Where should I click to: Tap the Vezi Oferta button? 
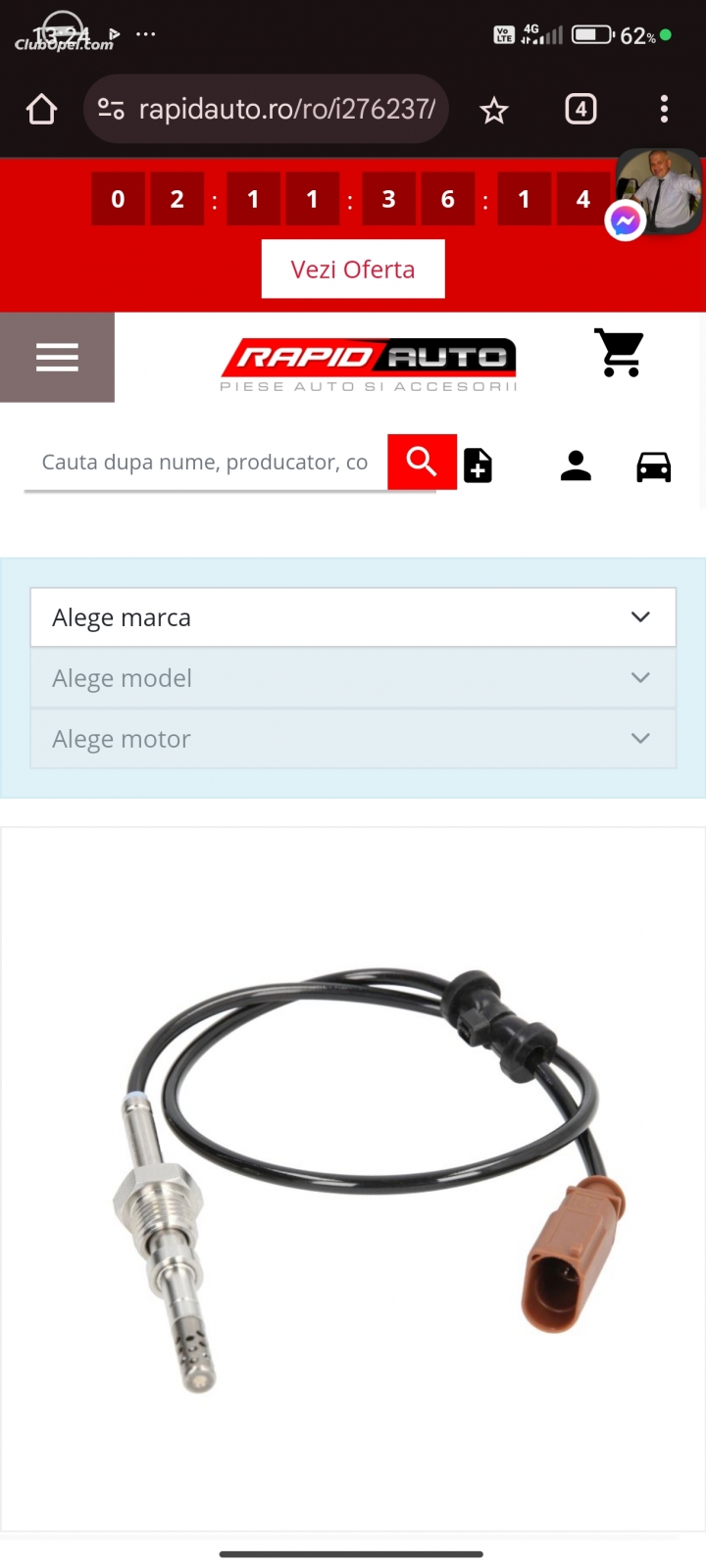[353, 269]
